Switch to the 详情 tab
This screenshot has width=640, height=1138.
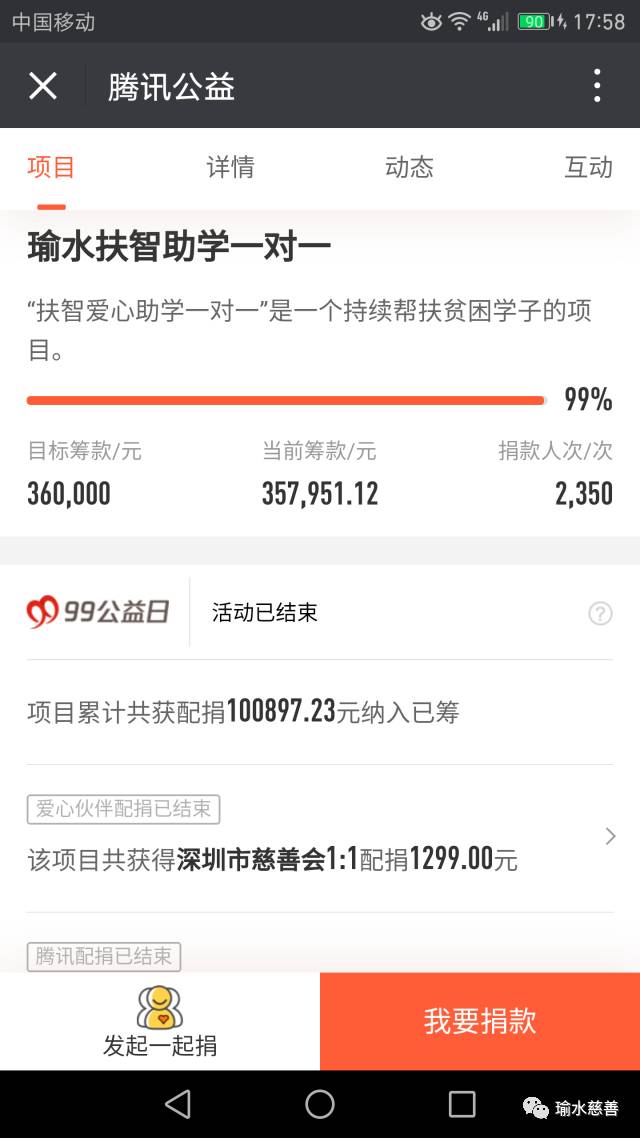click(x=230, y=167)
